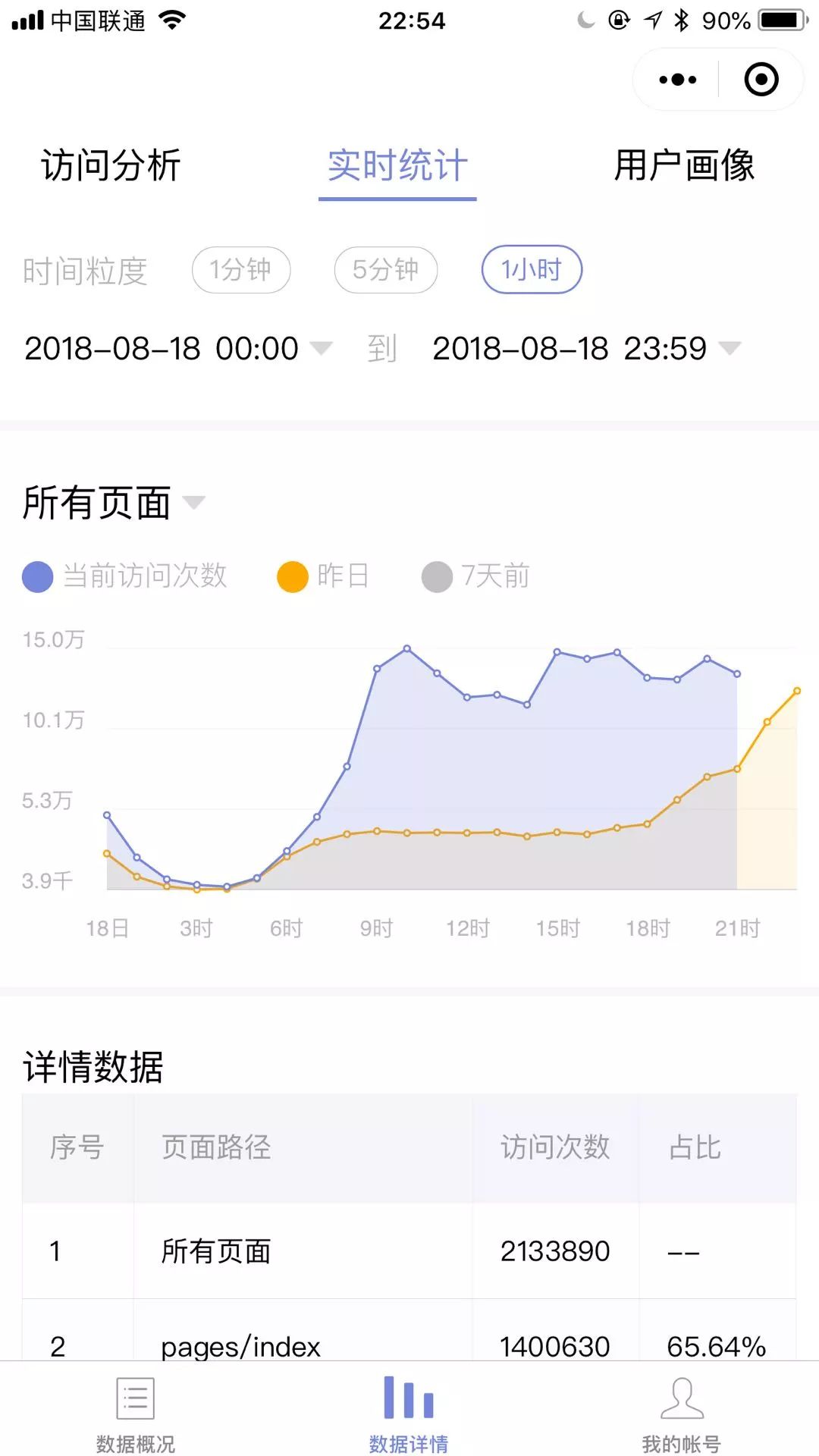Open the mini program three-dot menu
Image resolution: width=819 pixels, height=1456 pixels.
677,80
